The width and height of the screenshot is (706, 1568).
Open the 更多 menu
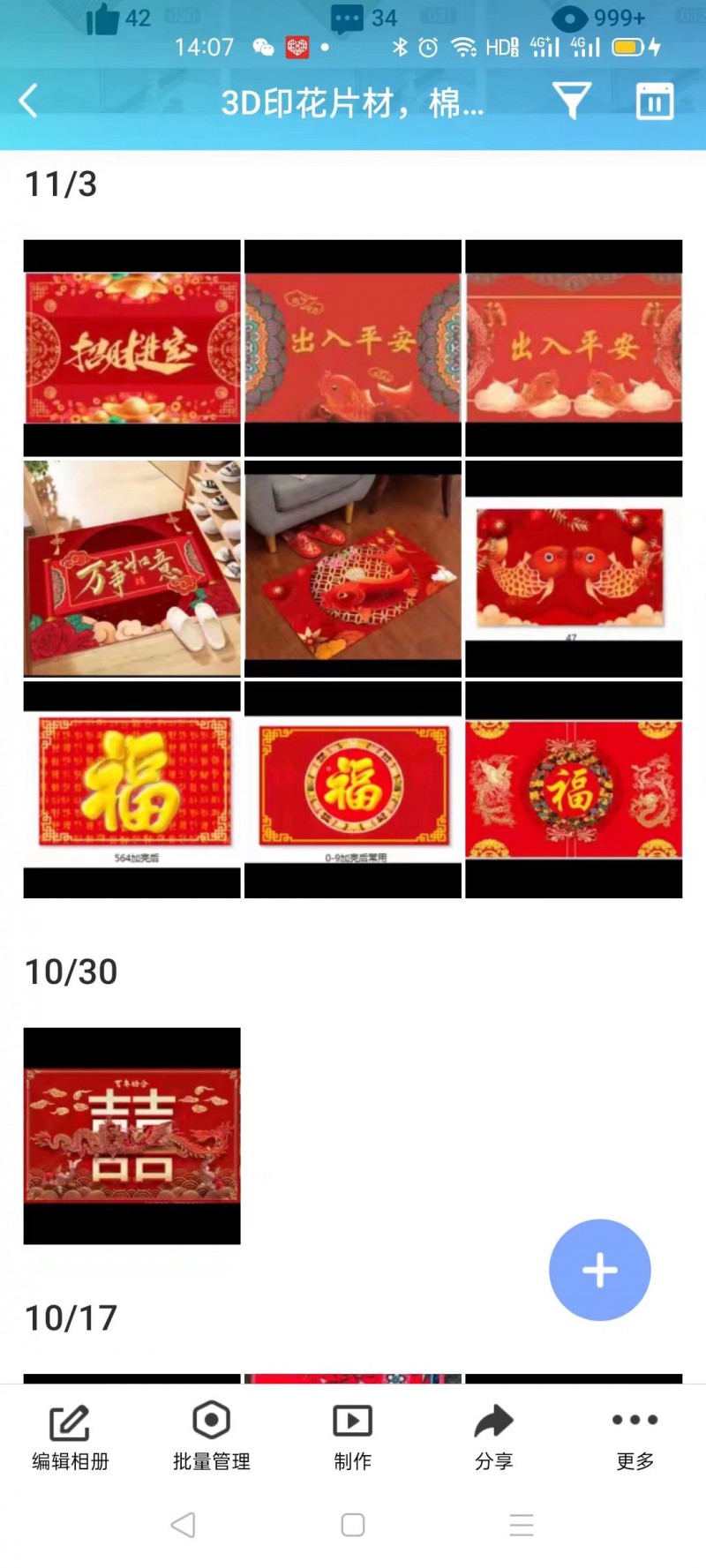coord(635,1437)
